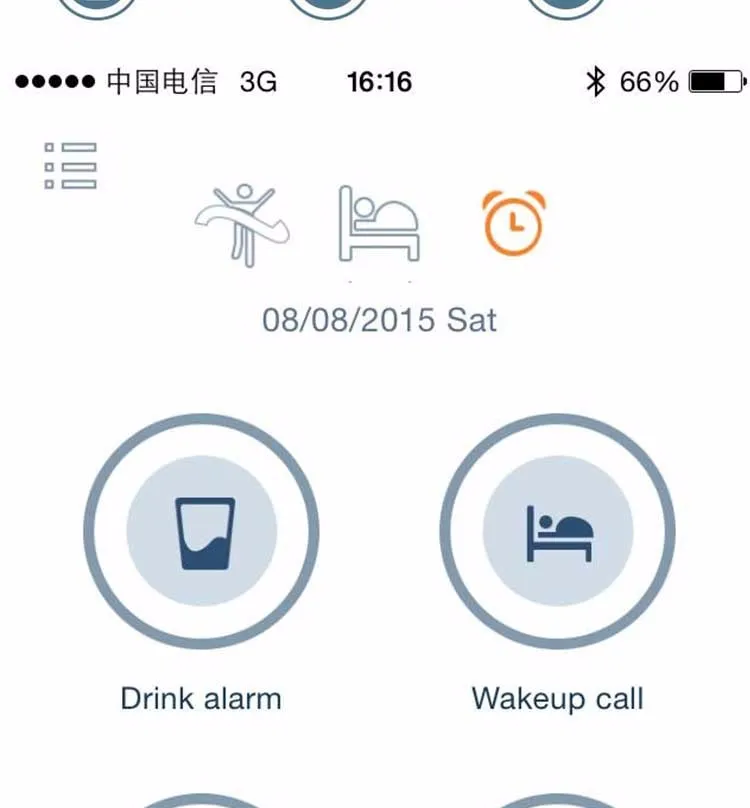Switch to the sleep tab

[x=379, y=223]
